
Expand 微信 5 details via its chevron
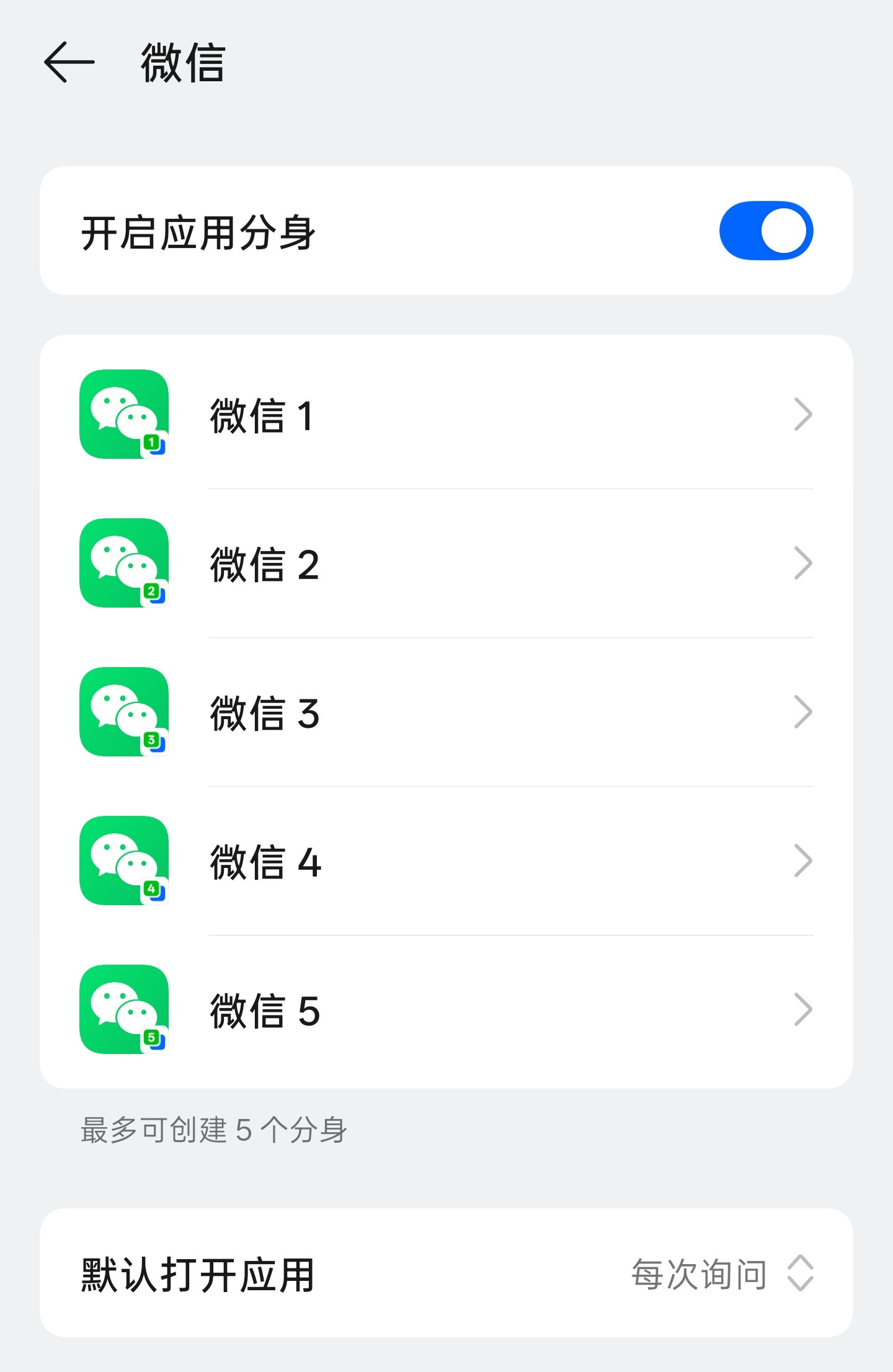tap(803, 1009)
